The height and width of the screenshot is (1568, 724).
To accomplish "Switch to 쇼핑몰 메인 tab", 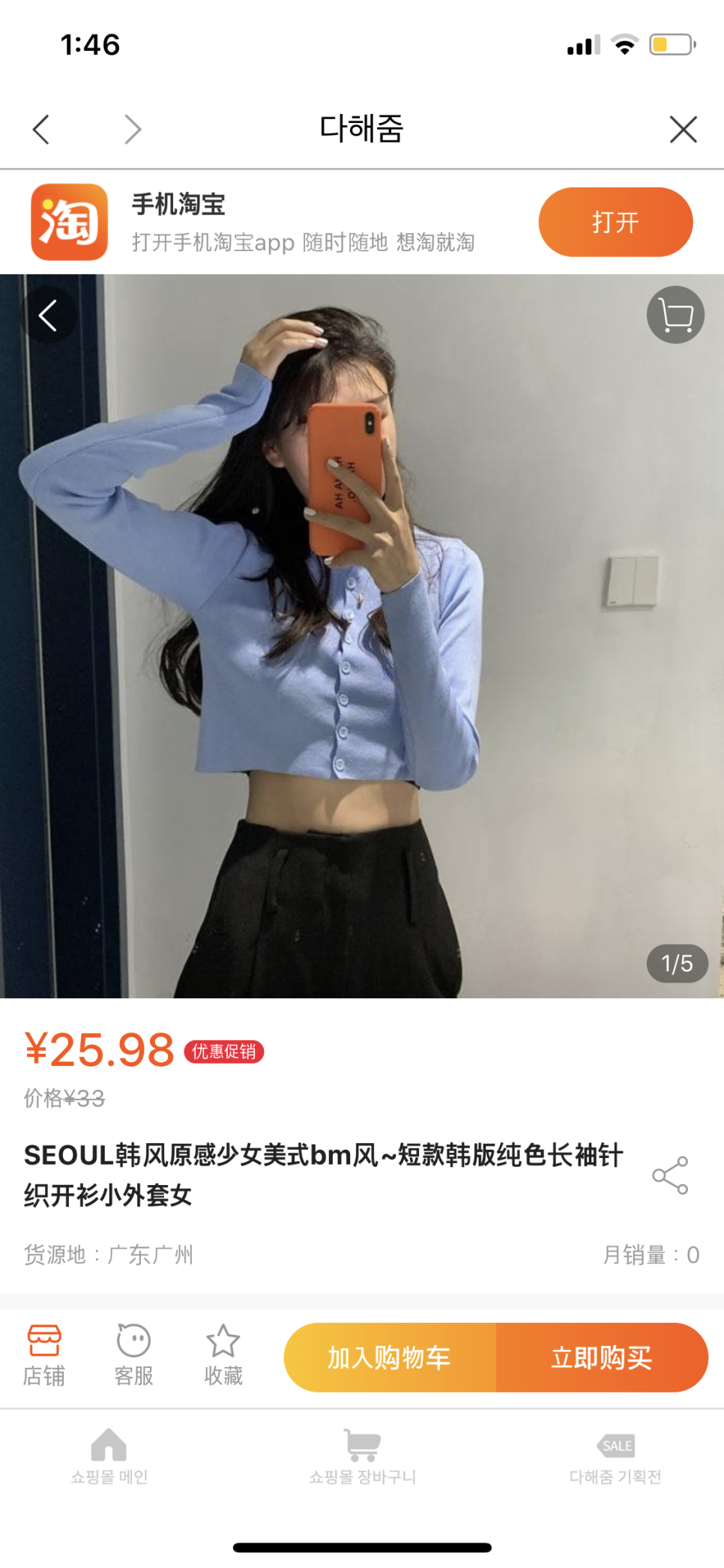I will [109, 1456].
